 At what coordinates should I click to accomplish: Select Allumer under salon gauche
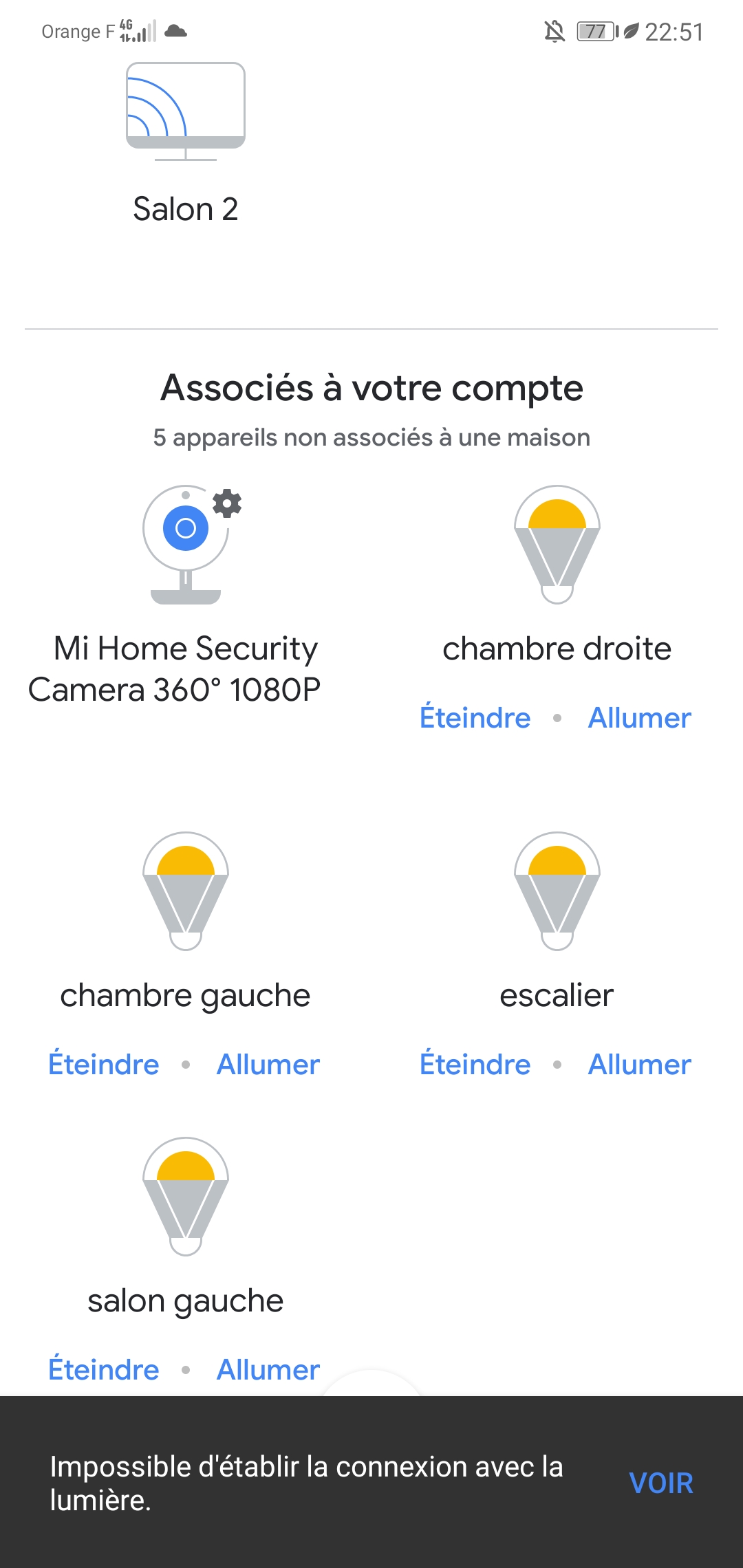click(268, 1369)
